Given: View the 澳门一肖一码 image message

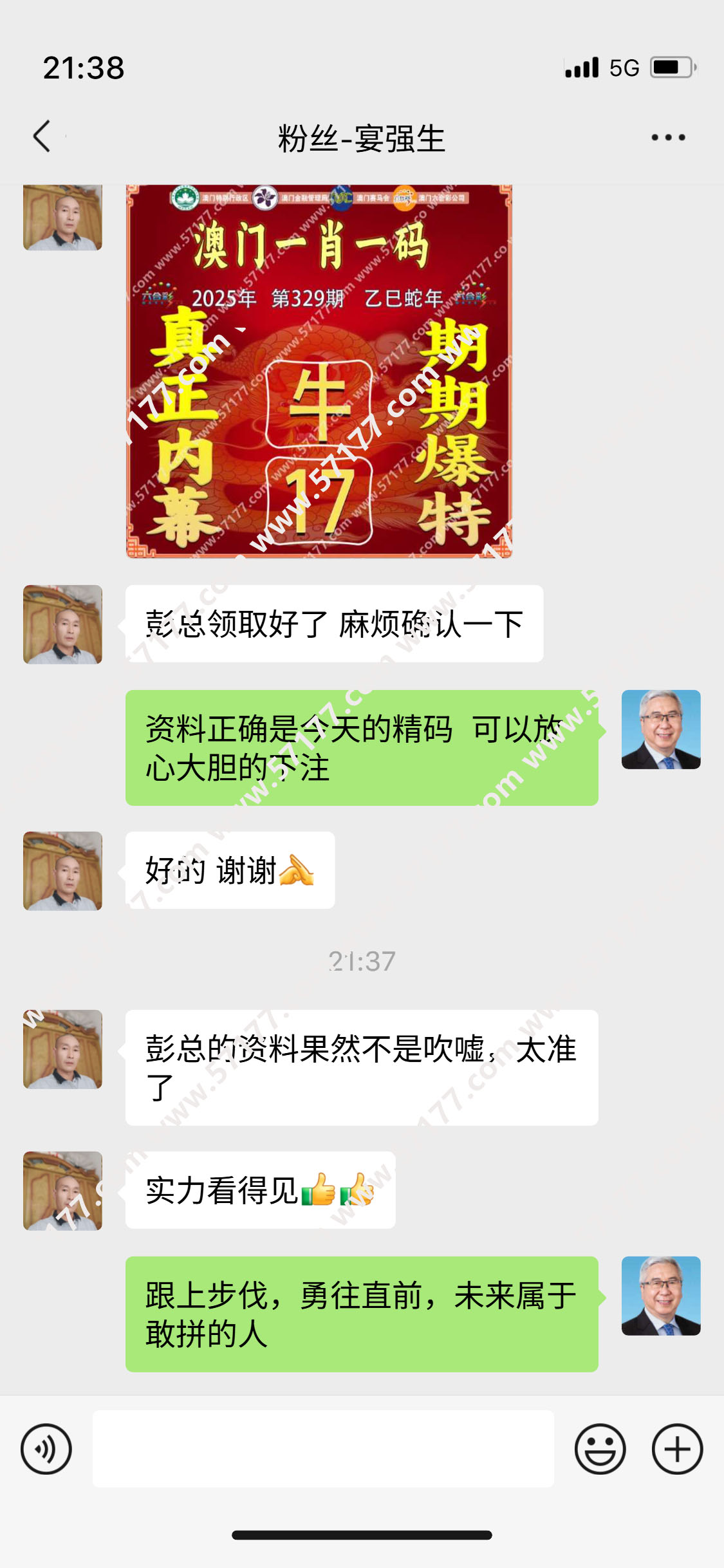Looking at the screenshot, I should [x=319, y=371].
